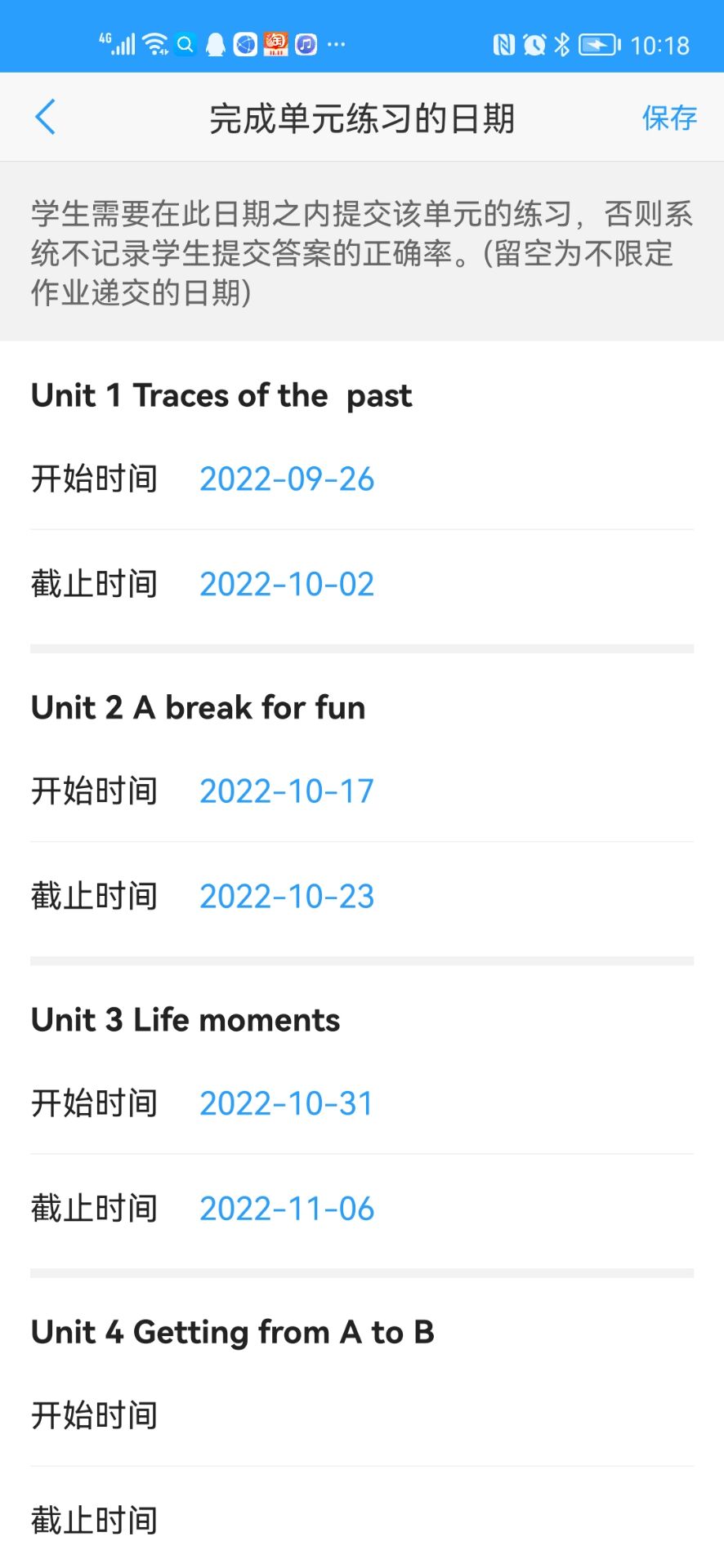Viewport: 724px width, 1568px height.
Task: Save the dates with 保存
Action: 668,118
